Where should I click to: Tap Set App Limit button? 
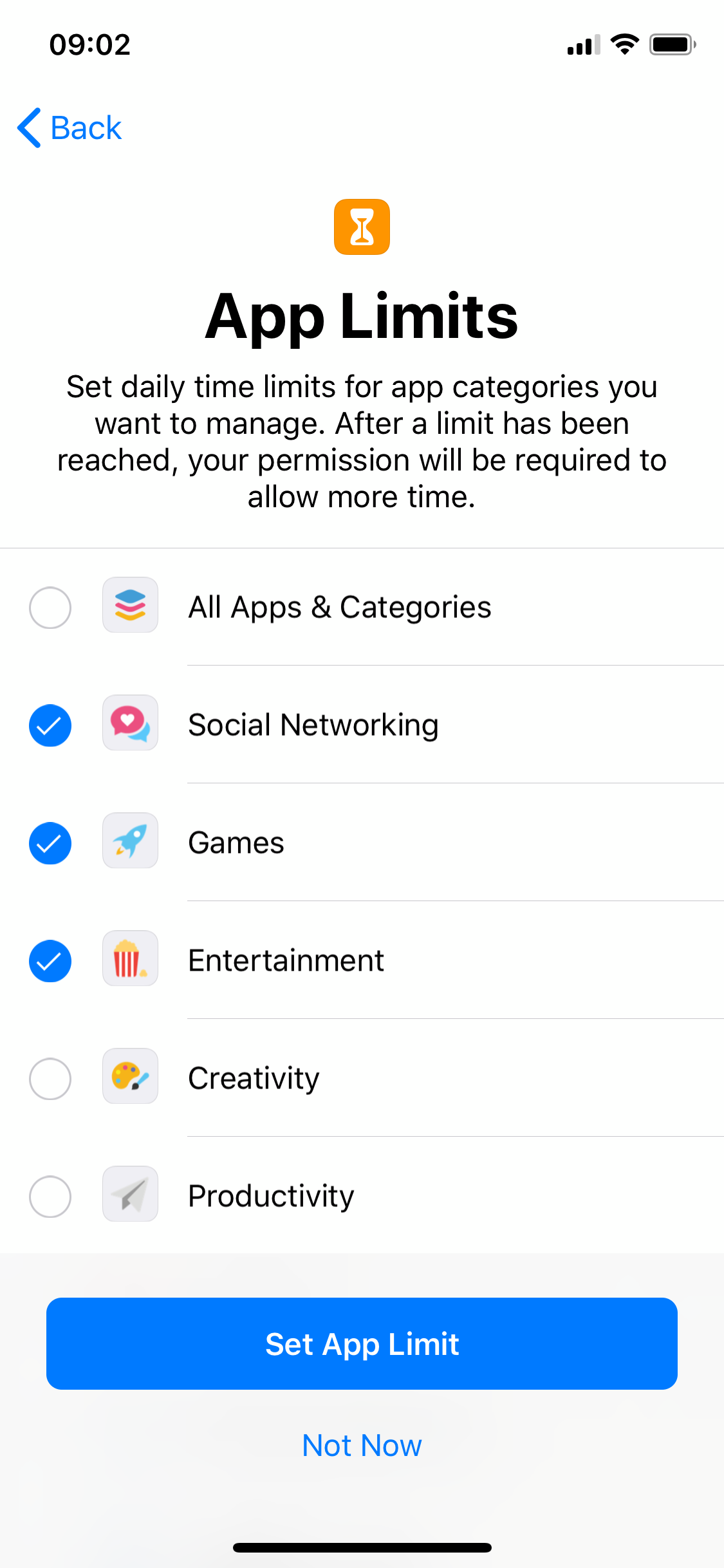pos(362,1343)
